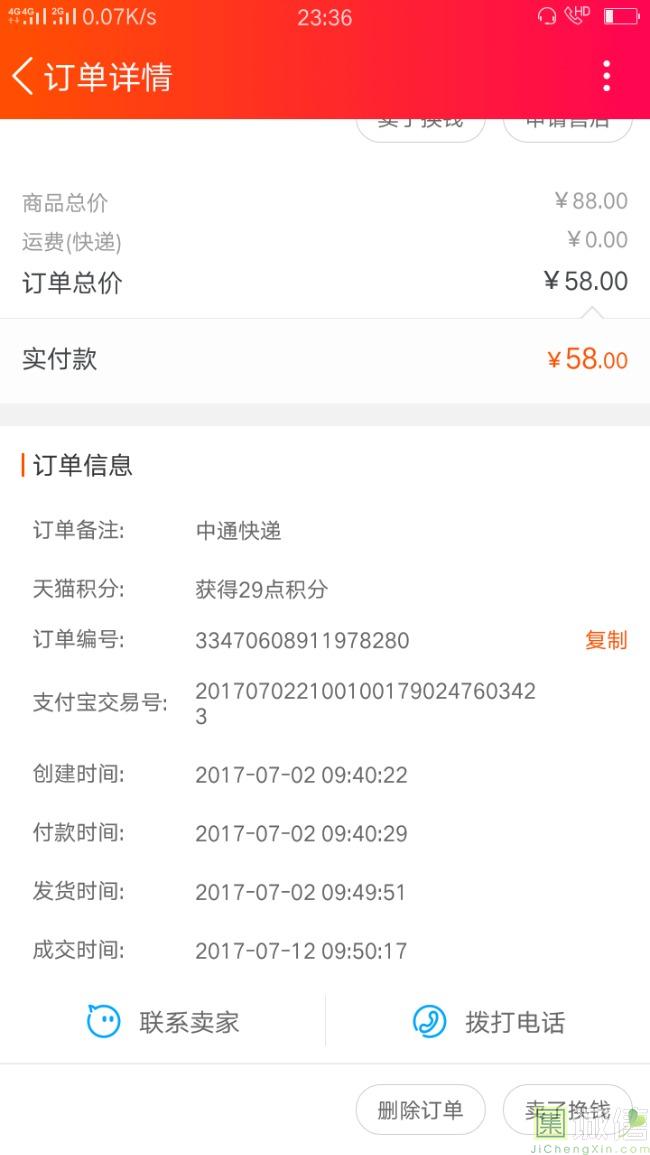Open the three-dot overflow menu
This screenshot has width=650, height=1155.
pos(606,76)
